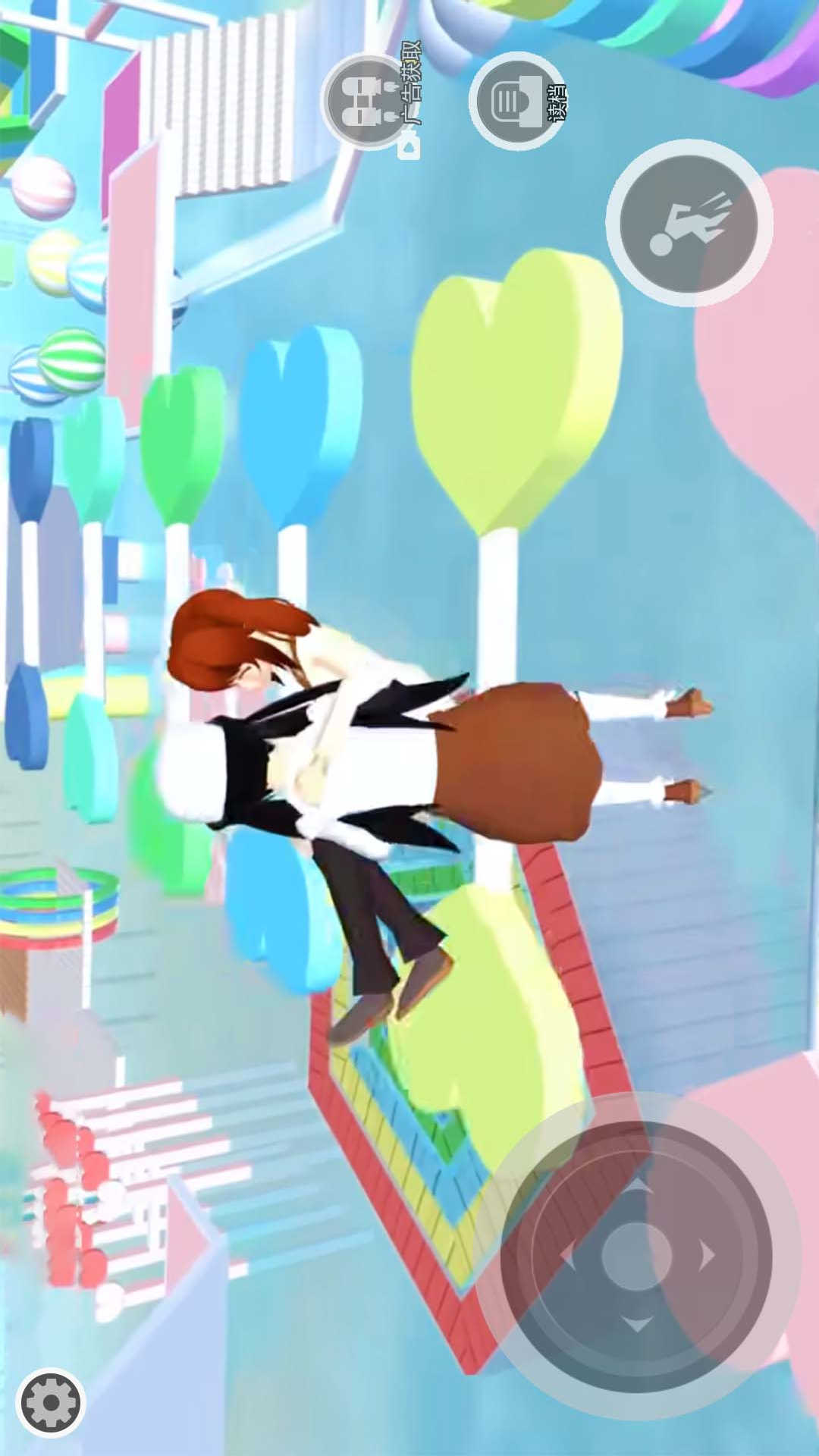819x1456 pixels.
Task: Tap the center knob of the joystick
Action: [x=635, y=1256]
